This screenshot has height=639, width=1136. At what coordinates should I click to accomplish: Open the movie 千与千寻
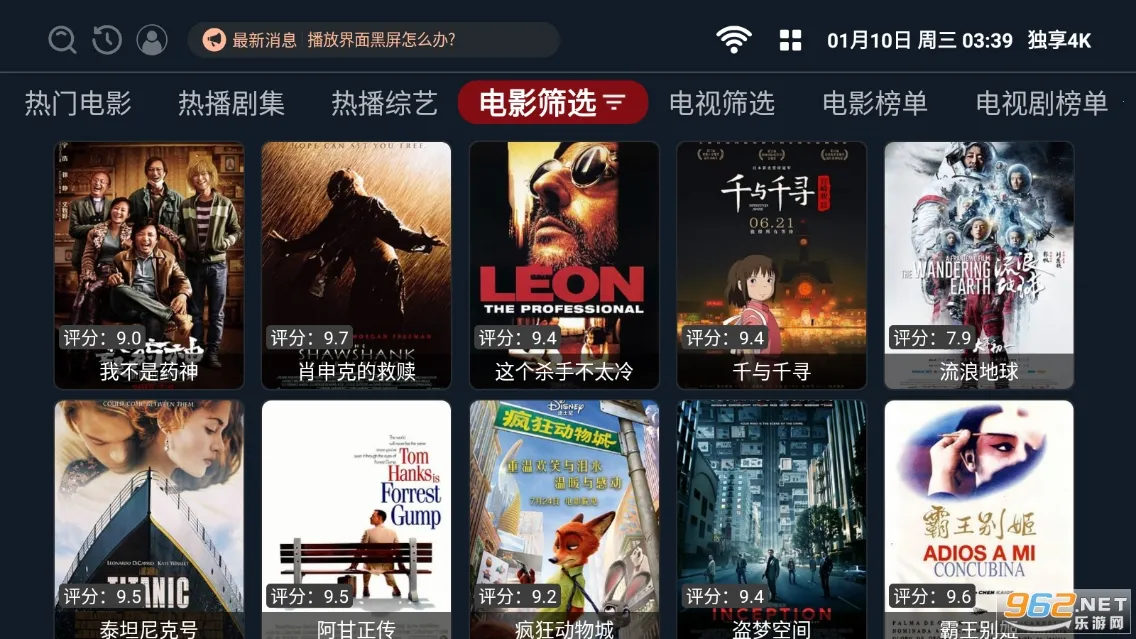tap(772, 265)
